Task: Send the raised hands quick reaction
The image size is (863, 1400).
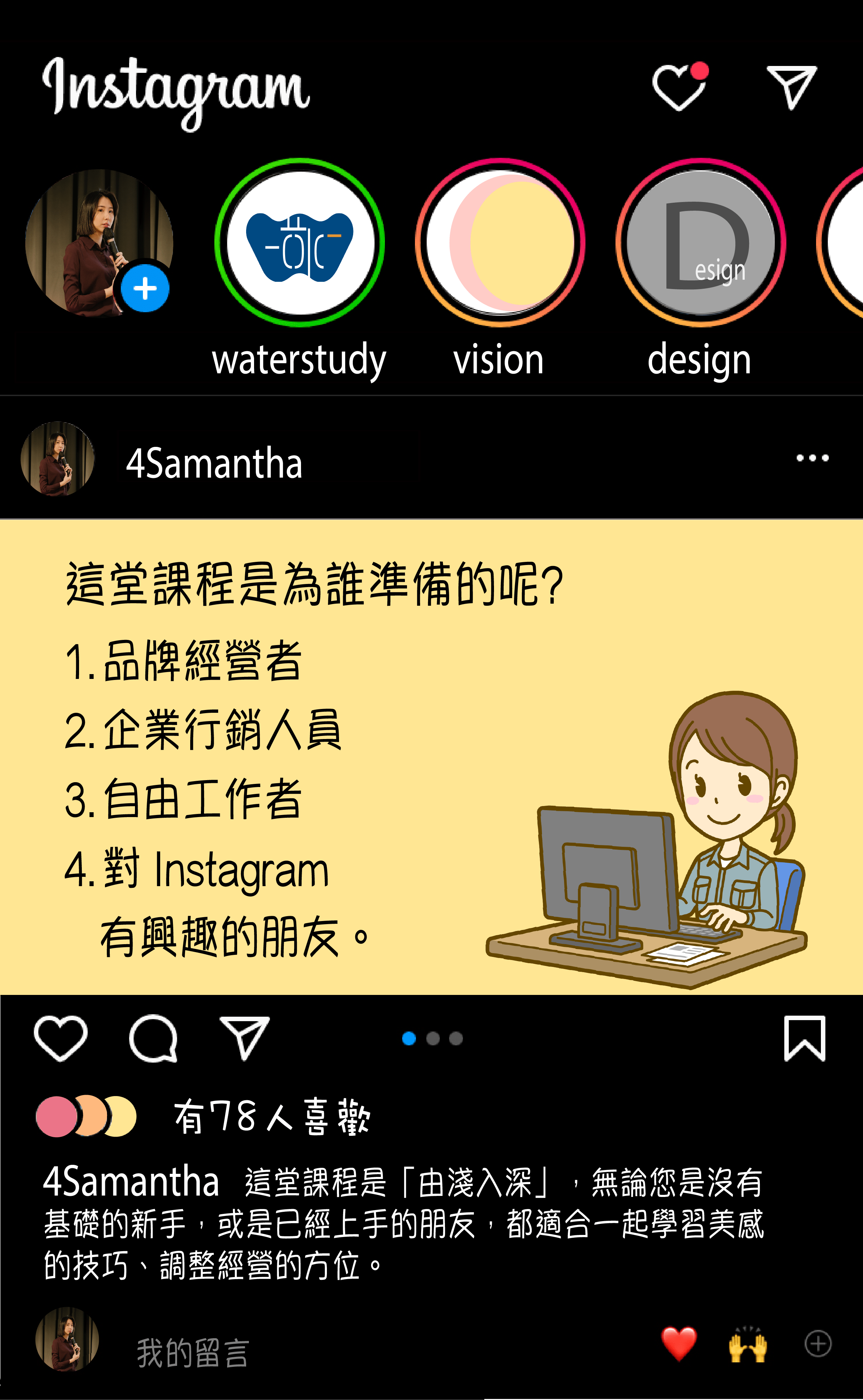Action: tap(748, 1345)
